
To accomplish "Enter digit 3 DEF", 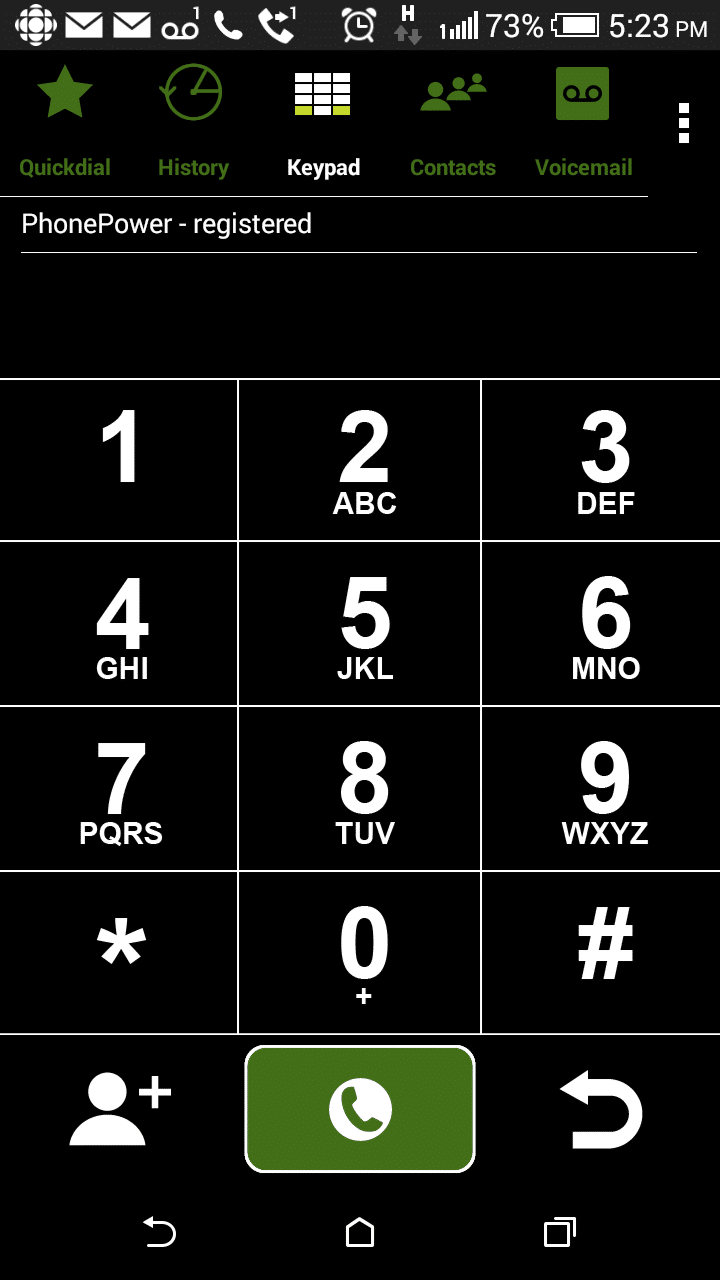I will (x=604, y=460).
